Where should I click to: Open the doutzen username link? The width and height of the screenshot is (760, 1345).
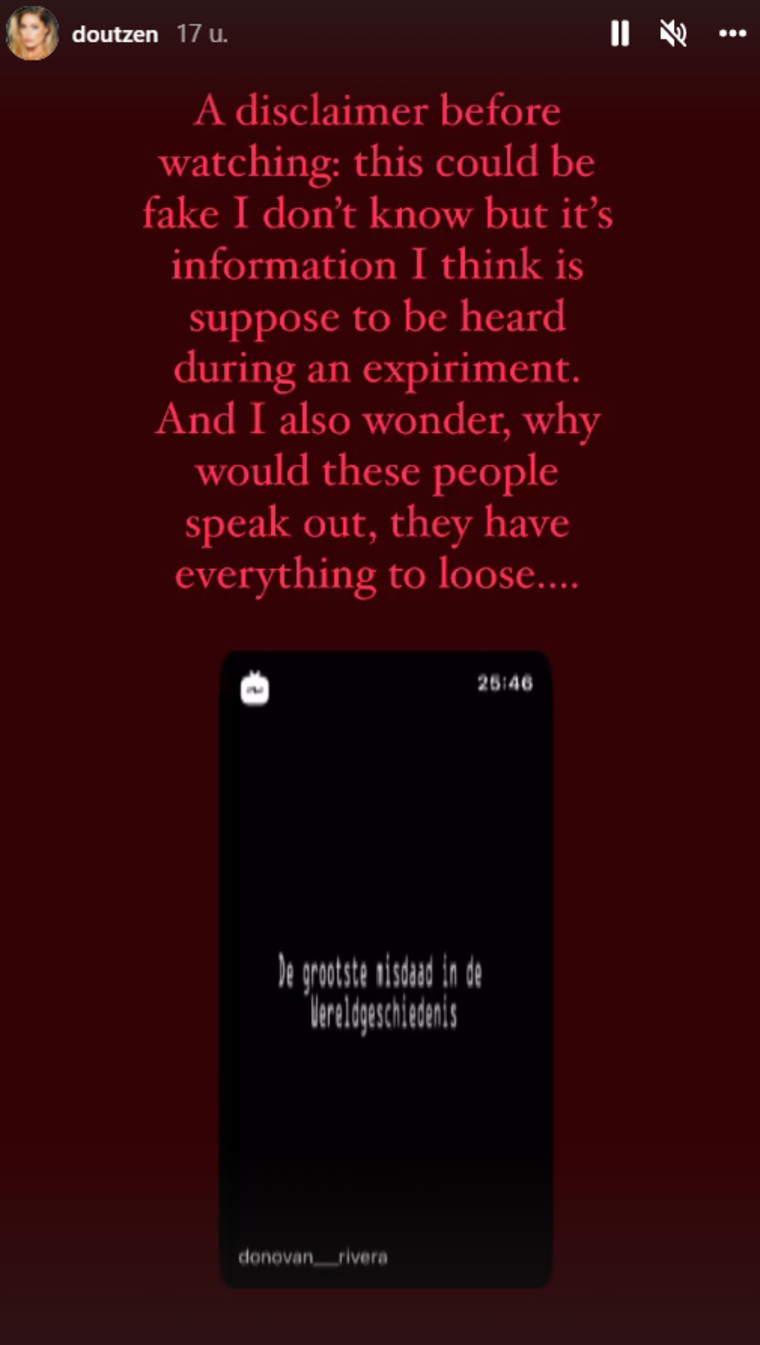click(115, 34)
